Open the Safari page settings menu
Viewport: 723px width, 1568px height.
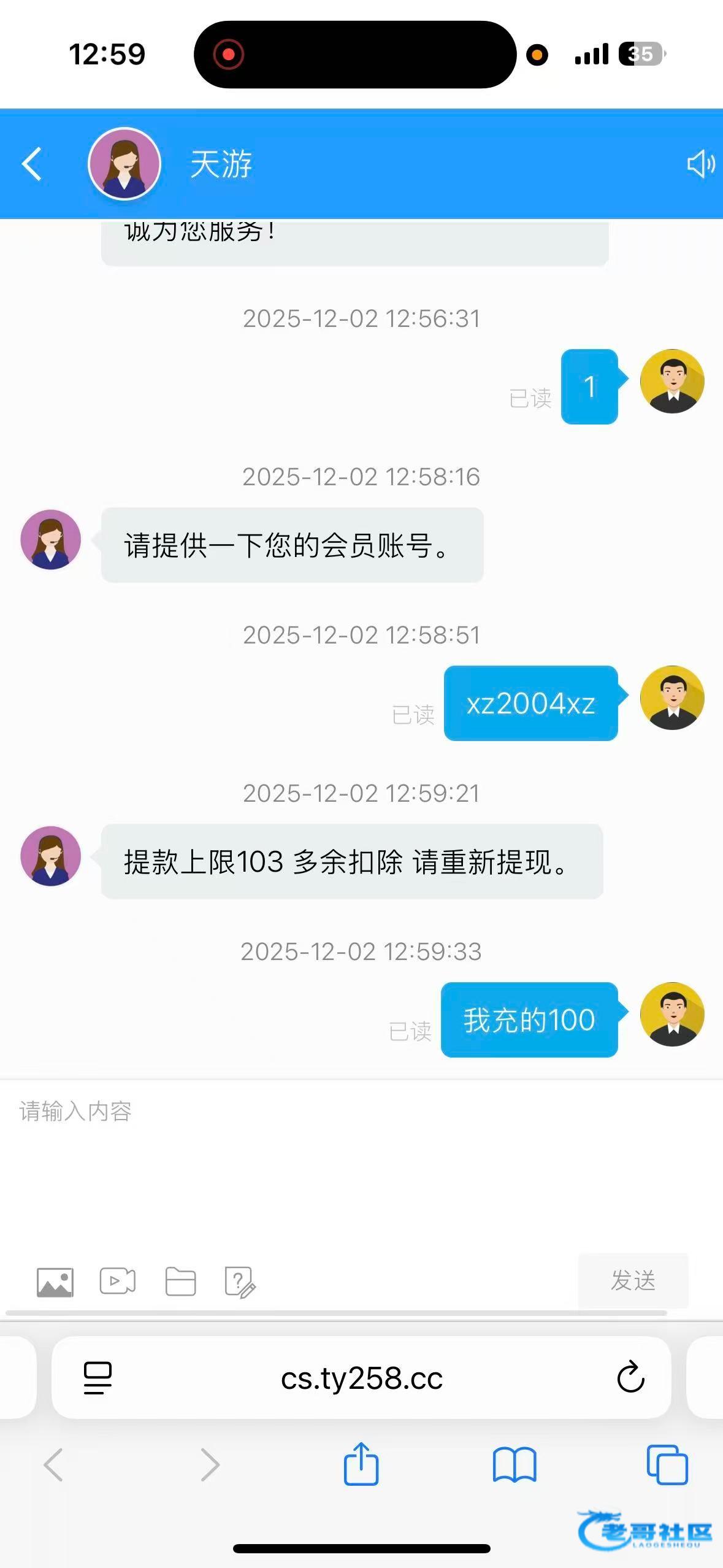(98, 1378)
